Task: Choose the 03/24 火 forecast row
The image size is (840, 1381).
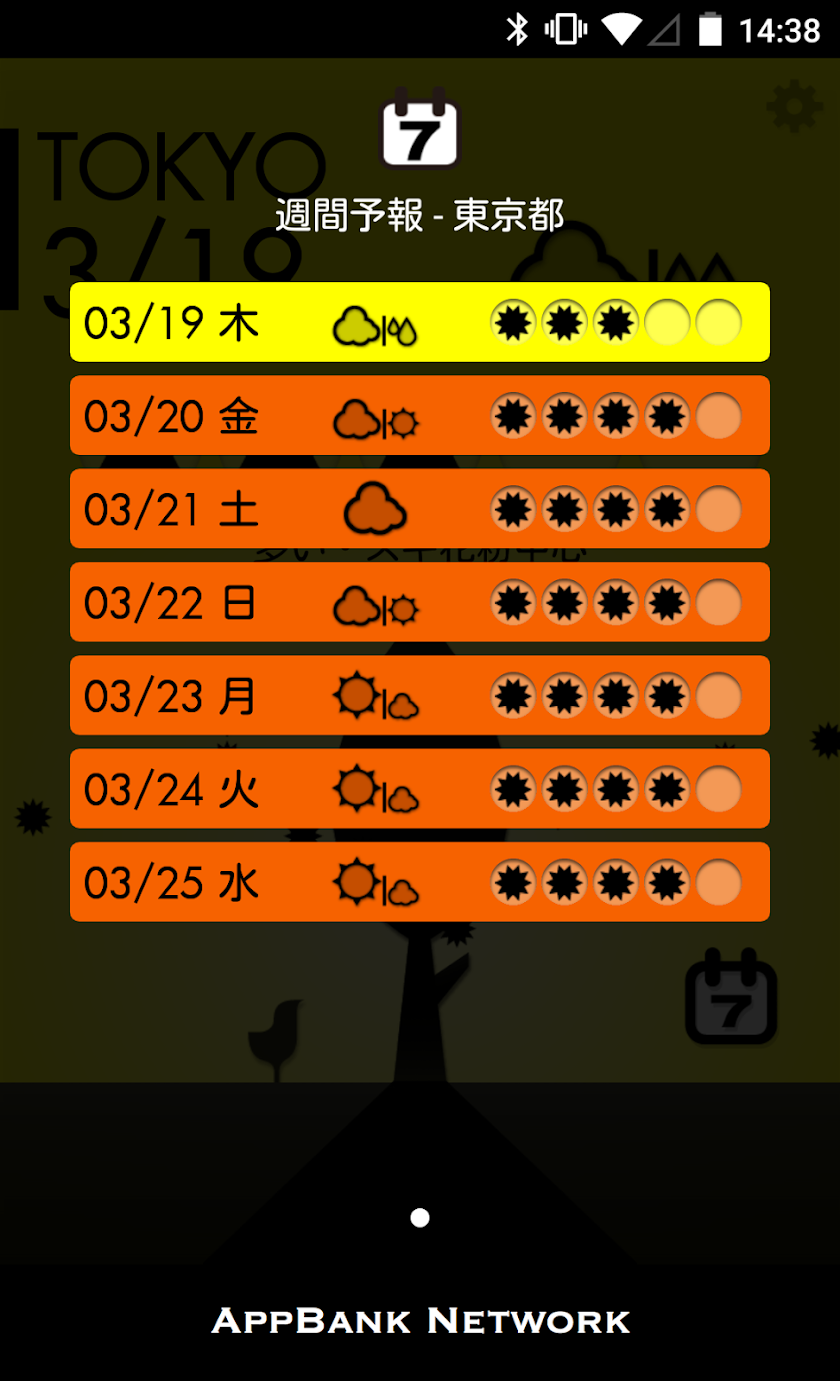Action: [x=419, y=789]
